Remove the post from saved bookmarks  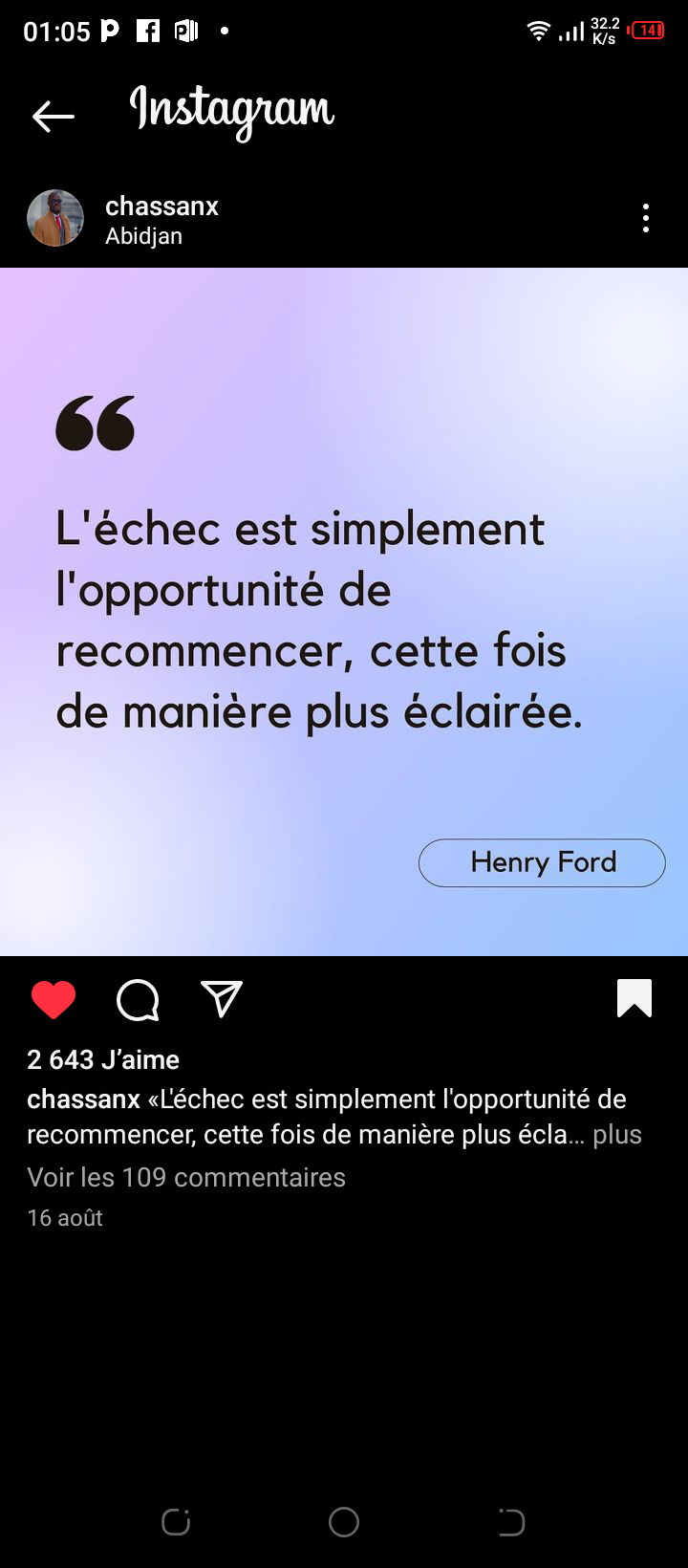point(634,998)
